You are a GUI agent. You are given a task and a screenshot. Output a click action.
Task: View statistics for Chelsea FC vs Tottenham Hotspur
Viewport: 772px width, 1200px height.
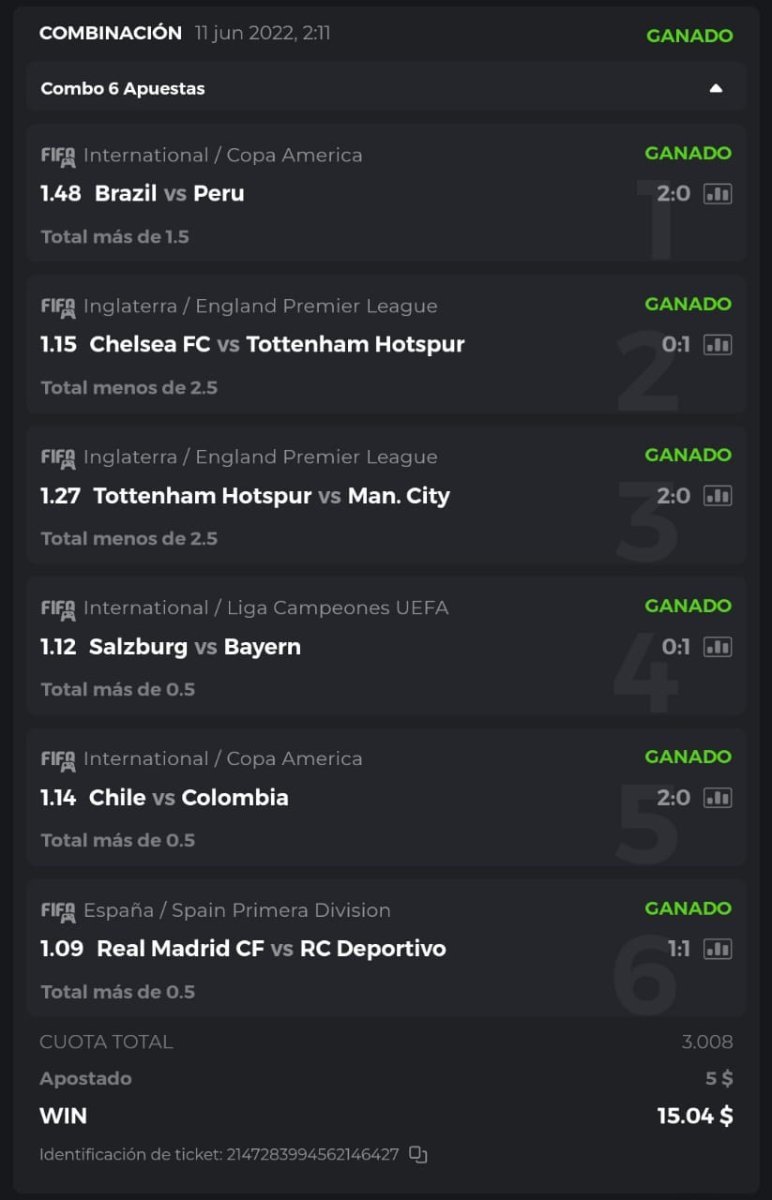point(718,345)
